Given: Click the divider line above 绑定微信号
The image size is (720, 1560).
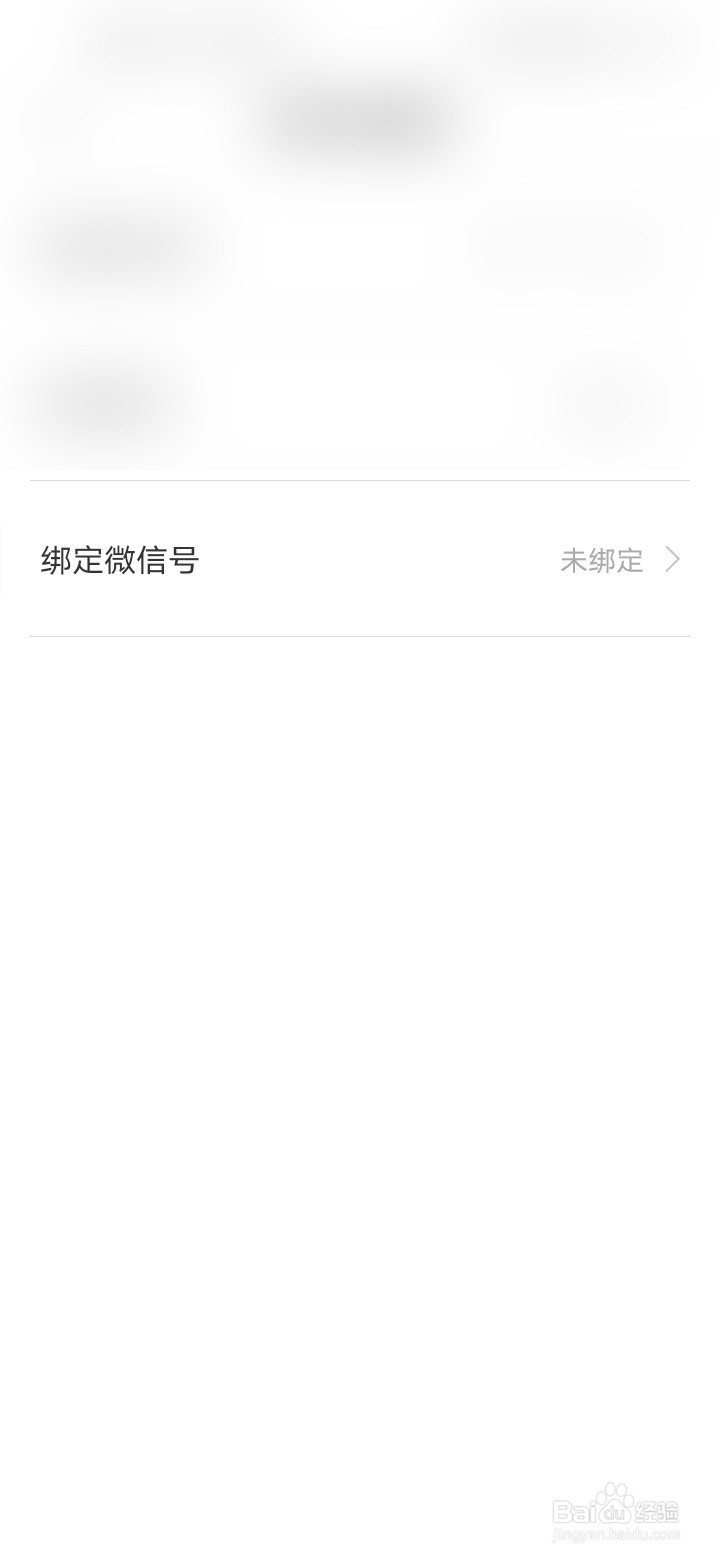Looking at the screenshot, I should [x=360, y=483].
